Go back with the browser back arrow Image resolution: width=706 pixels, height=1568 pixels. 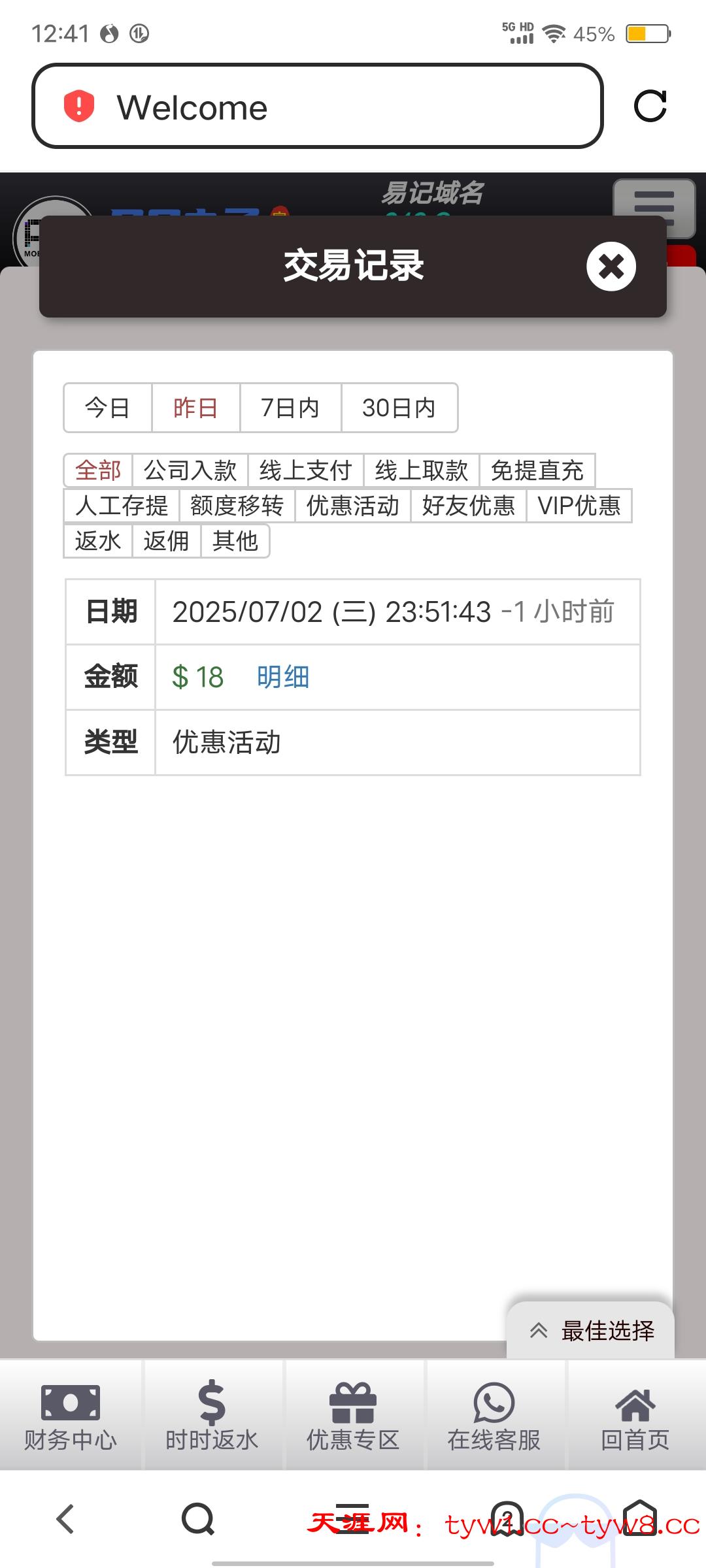point(65,1518)
